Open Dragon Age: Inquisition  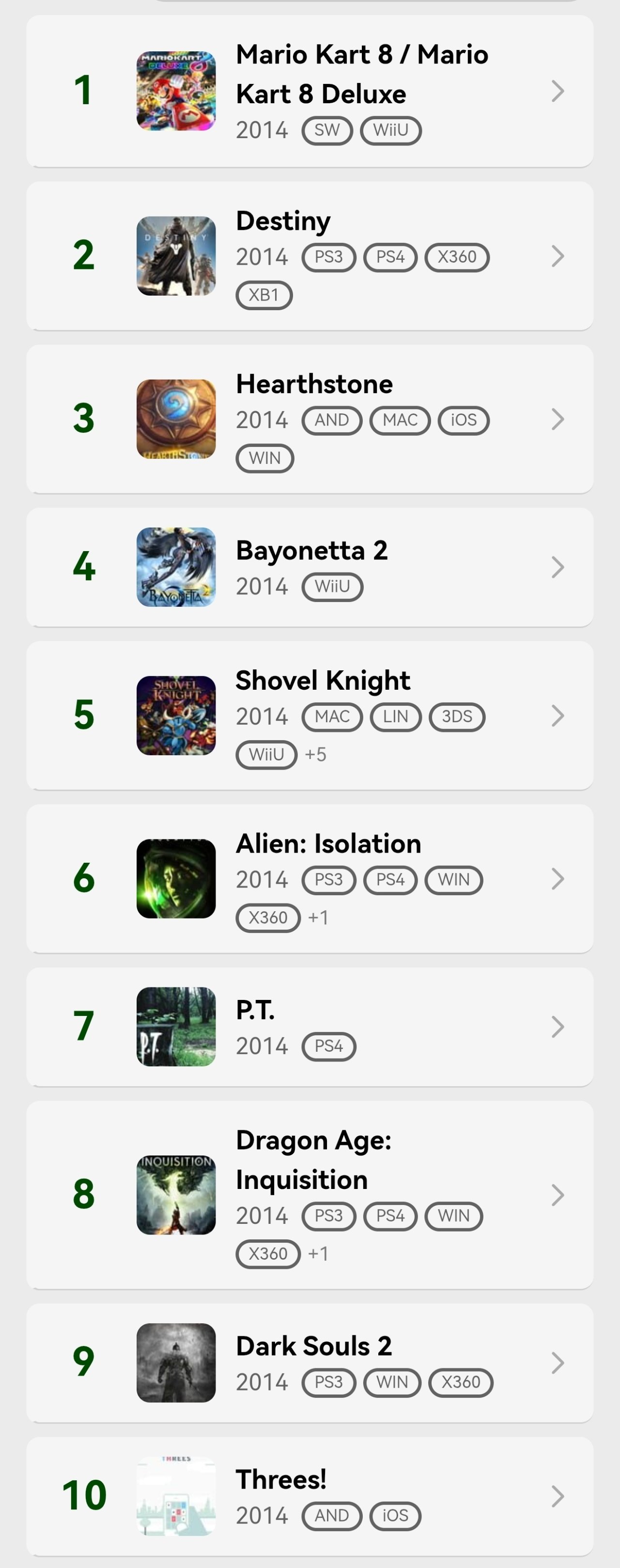coord(313,1159)
